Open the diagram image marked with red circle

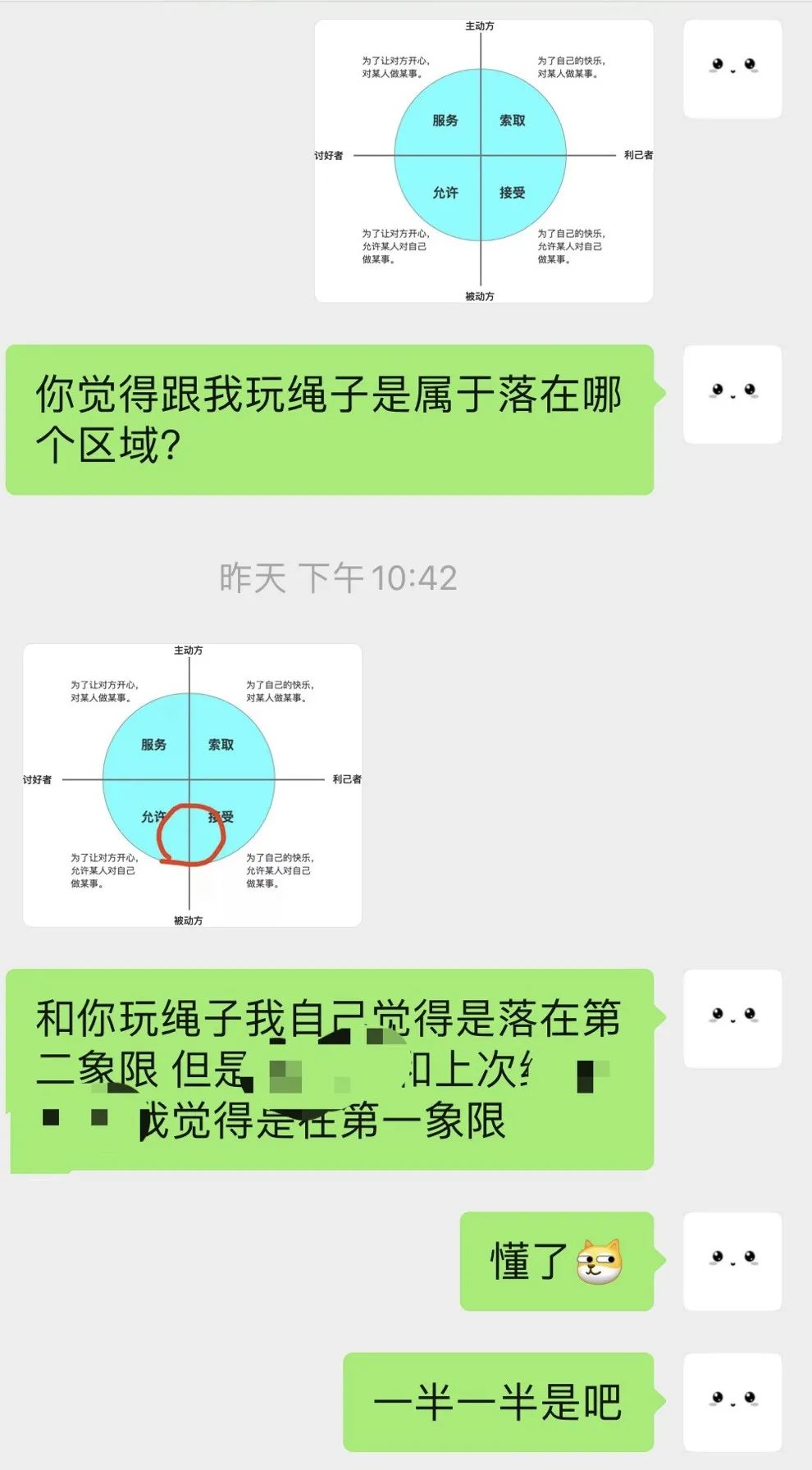(192, 785)
